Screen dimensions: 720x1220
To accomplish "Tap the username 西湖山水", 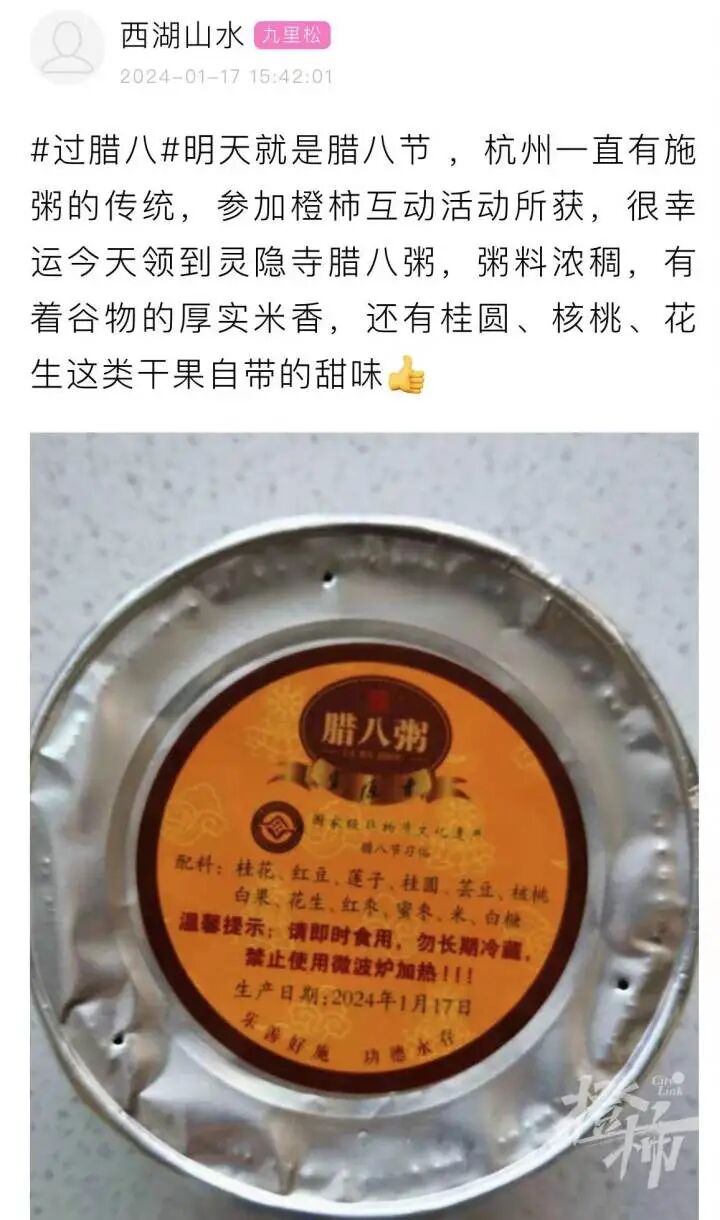I will [182, 36].
